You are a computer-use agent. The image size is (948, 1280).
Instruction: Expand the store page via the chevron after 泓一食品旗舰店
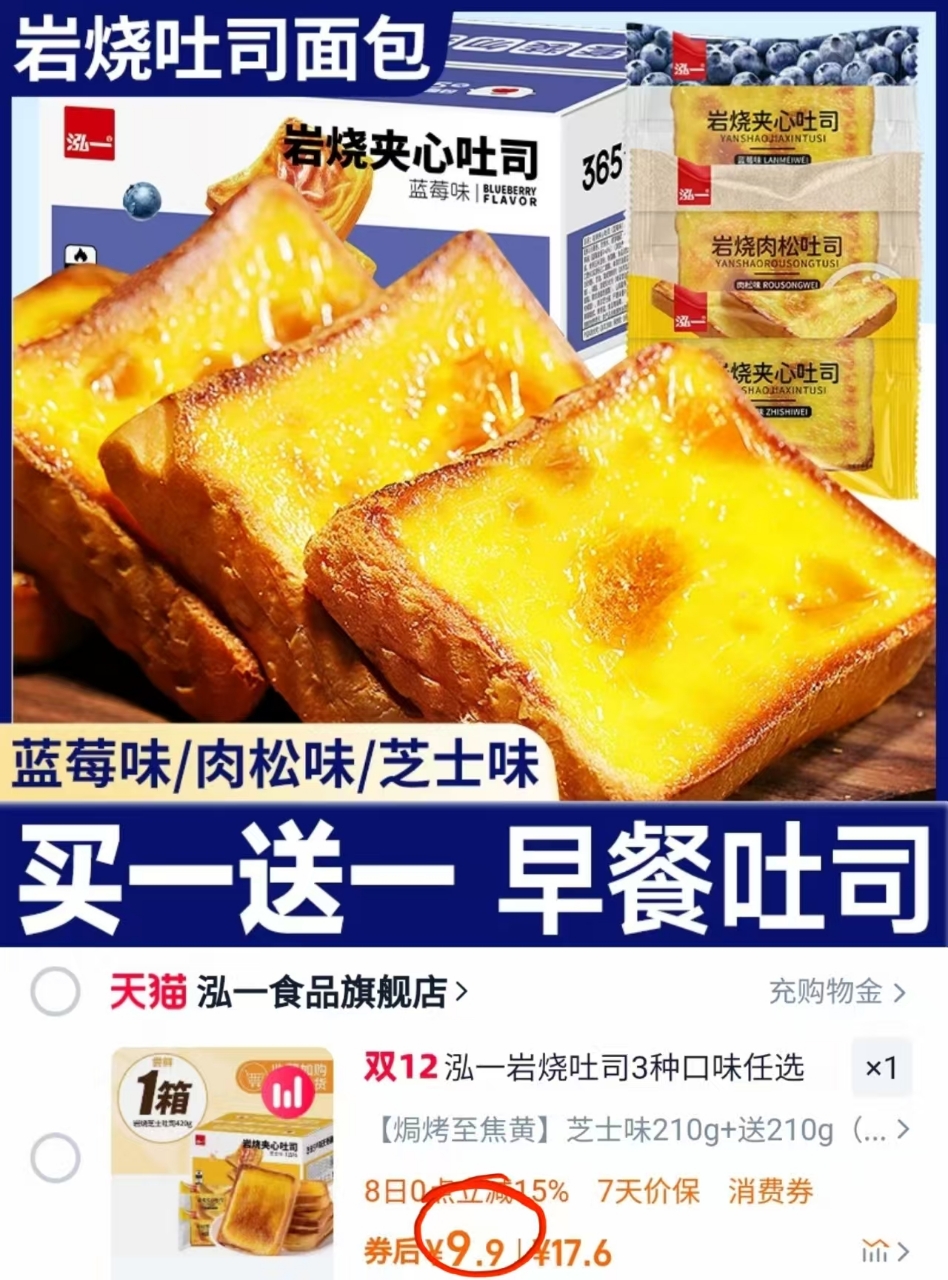(x=460, y=991)
